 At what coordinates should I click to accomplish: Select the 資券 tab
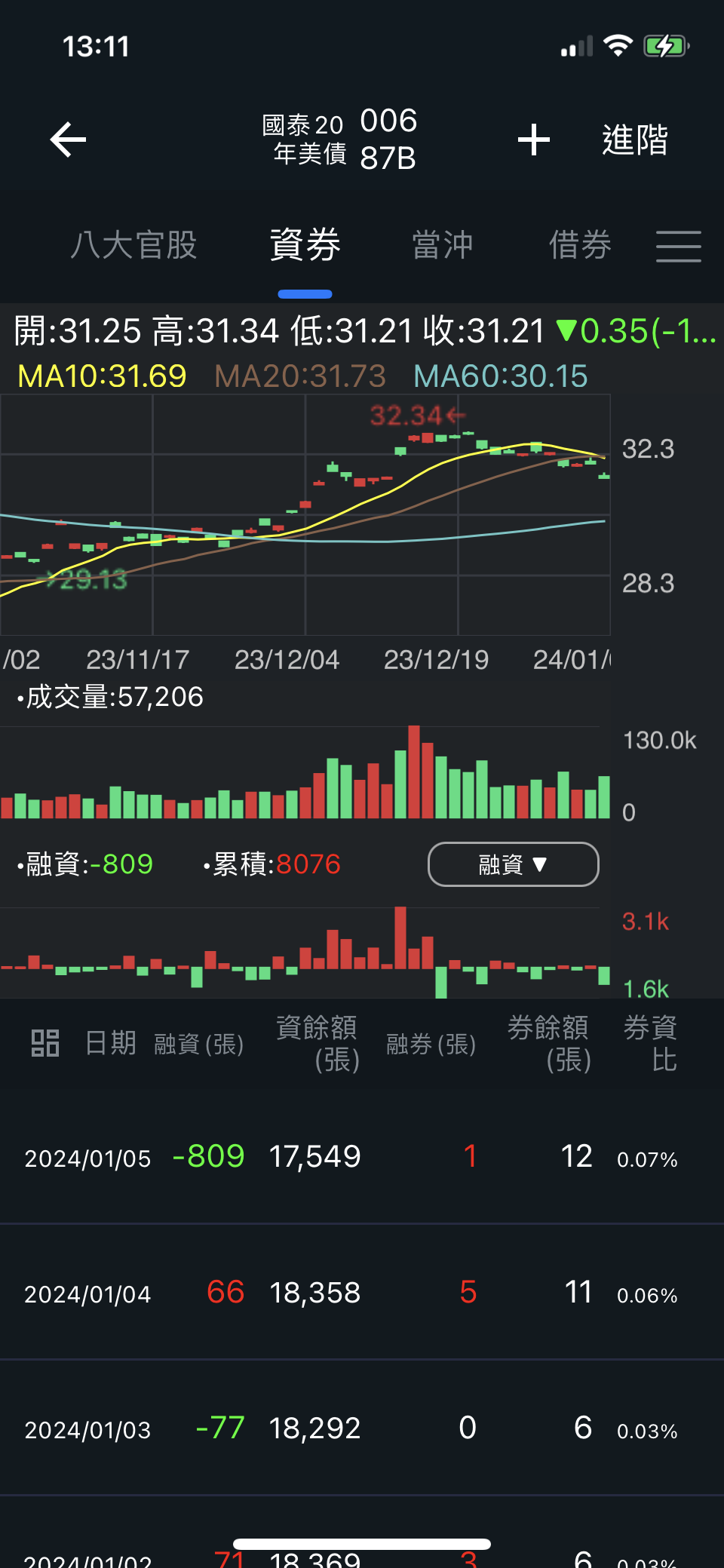(x=305, y=245)
